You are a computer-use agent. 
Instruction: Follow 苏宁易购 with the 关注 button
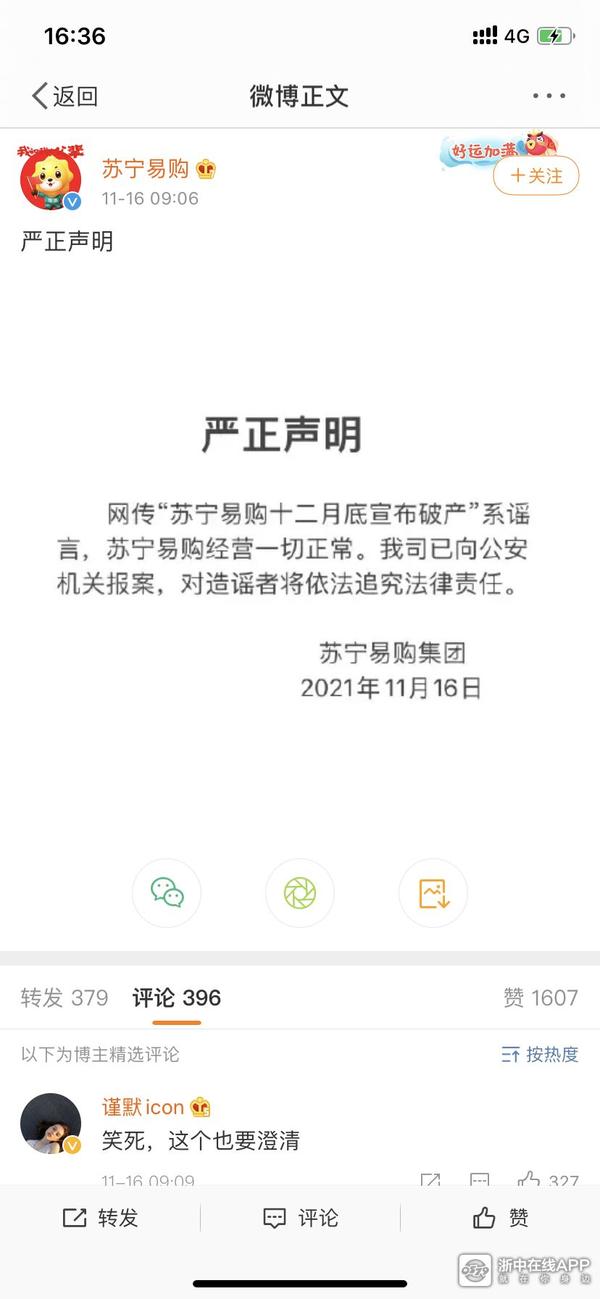tap(536, 176)
